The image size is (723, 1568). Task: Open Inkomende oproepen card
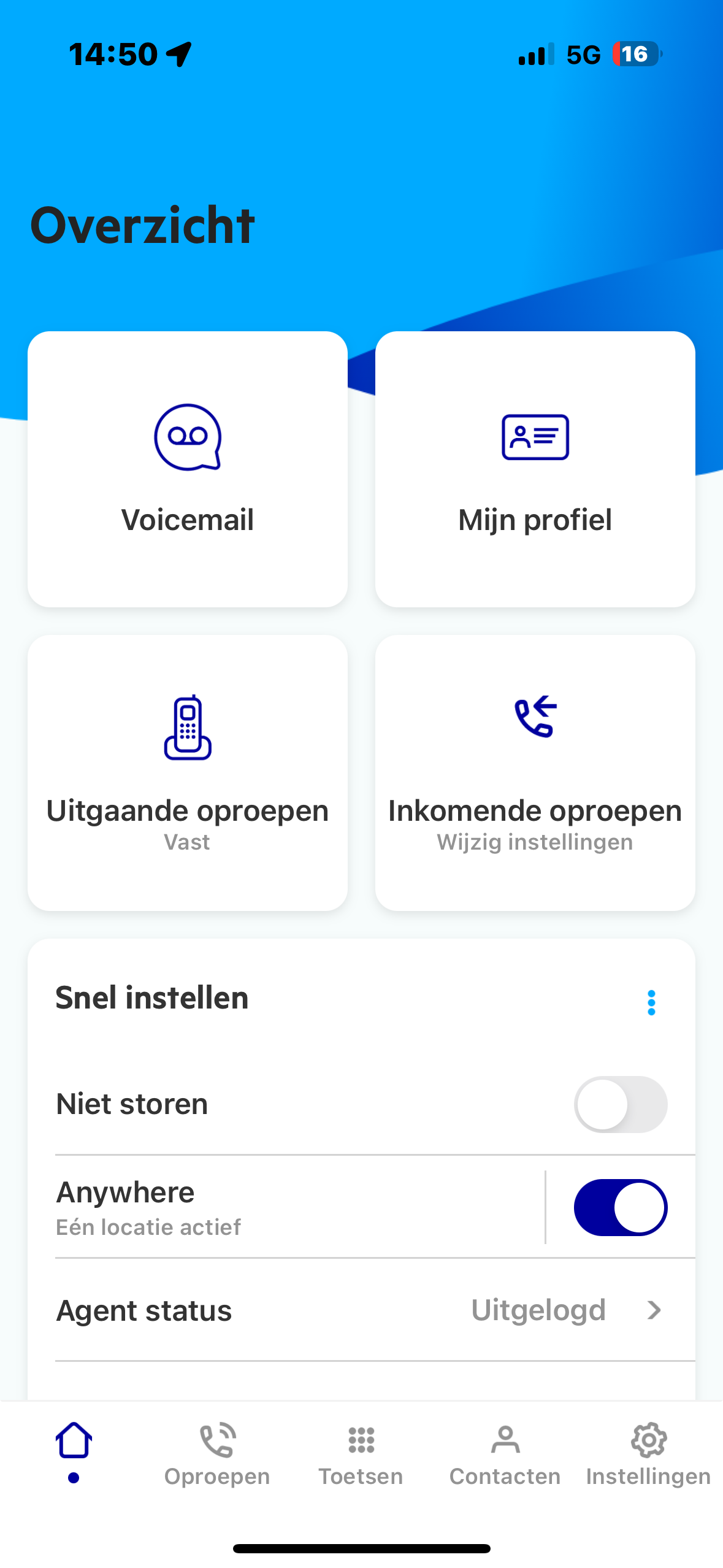(535, 773)
